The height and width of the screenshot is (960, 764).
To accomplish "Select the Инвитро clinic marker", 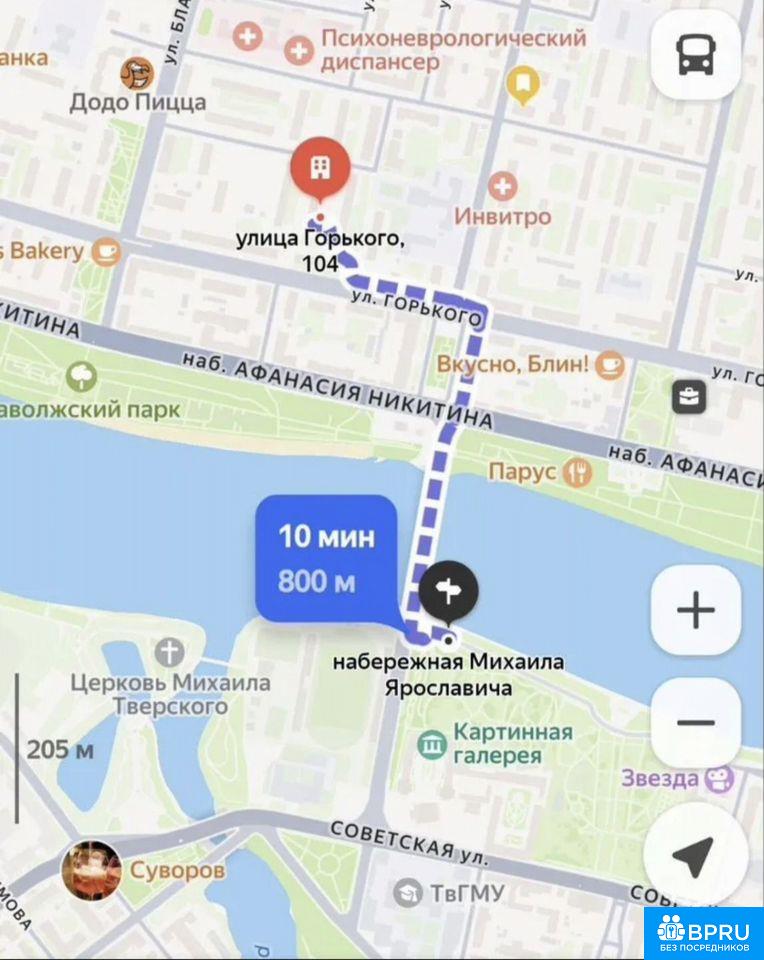I will [503, 186].
